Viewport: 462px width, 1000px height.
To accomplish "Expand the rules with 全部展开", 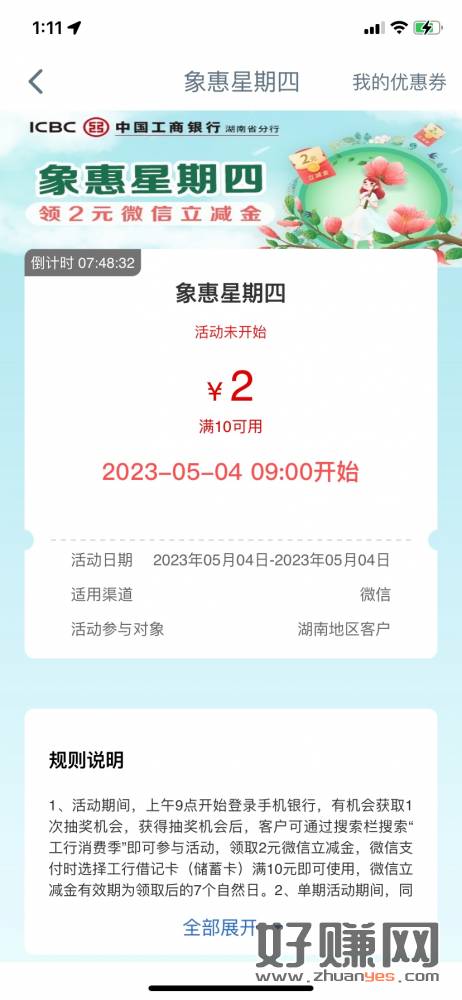I will [221, 927].
